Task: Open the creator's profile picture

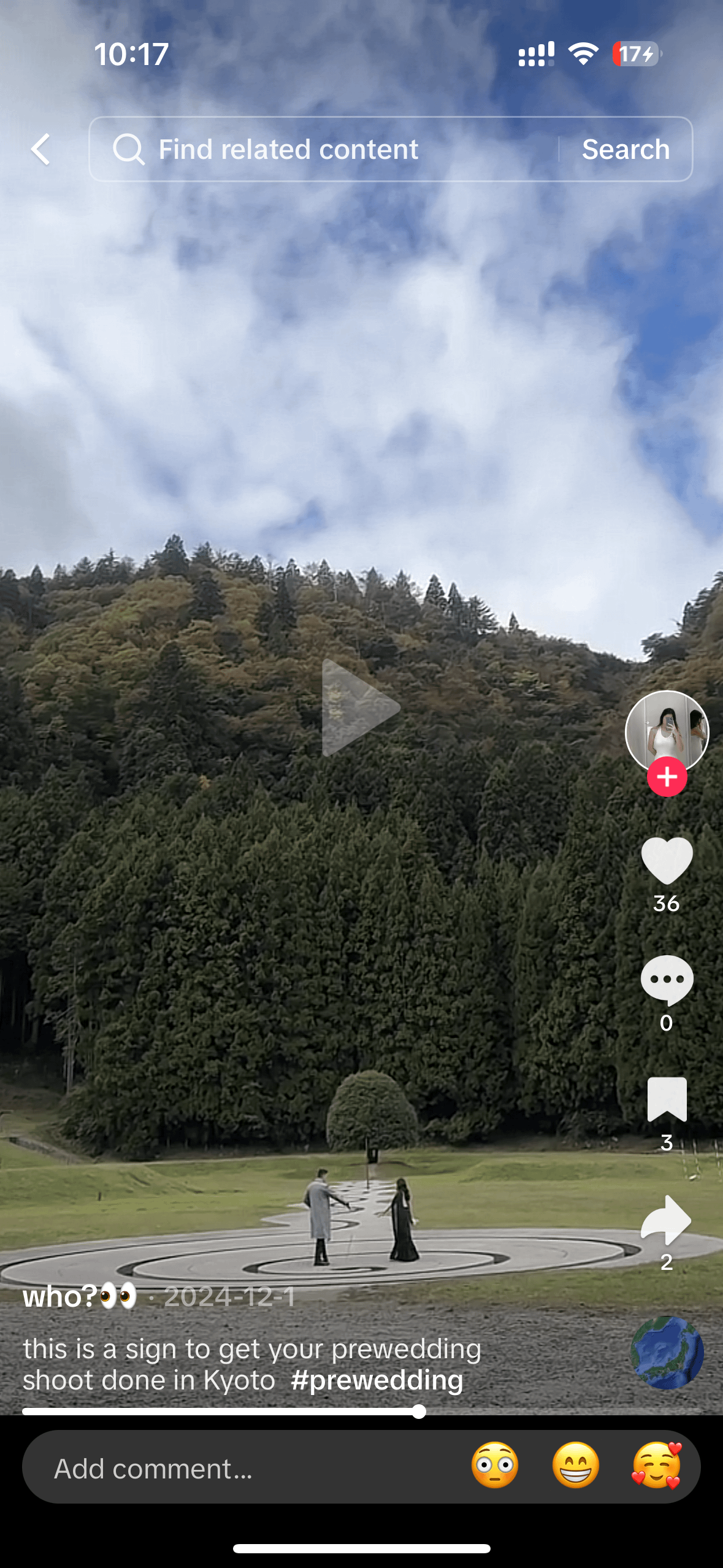Action: pos(667,730)
